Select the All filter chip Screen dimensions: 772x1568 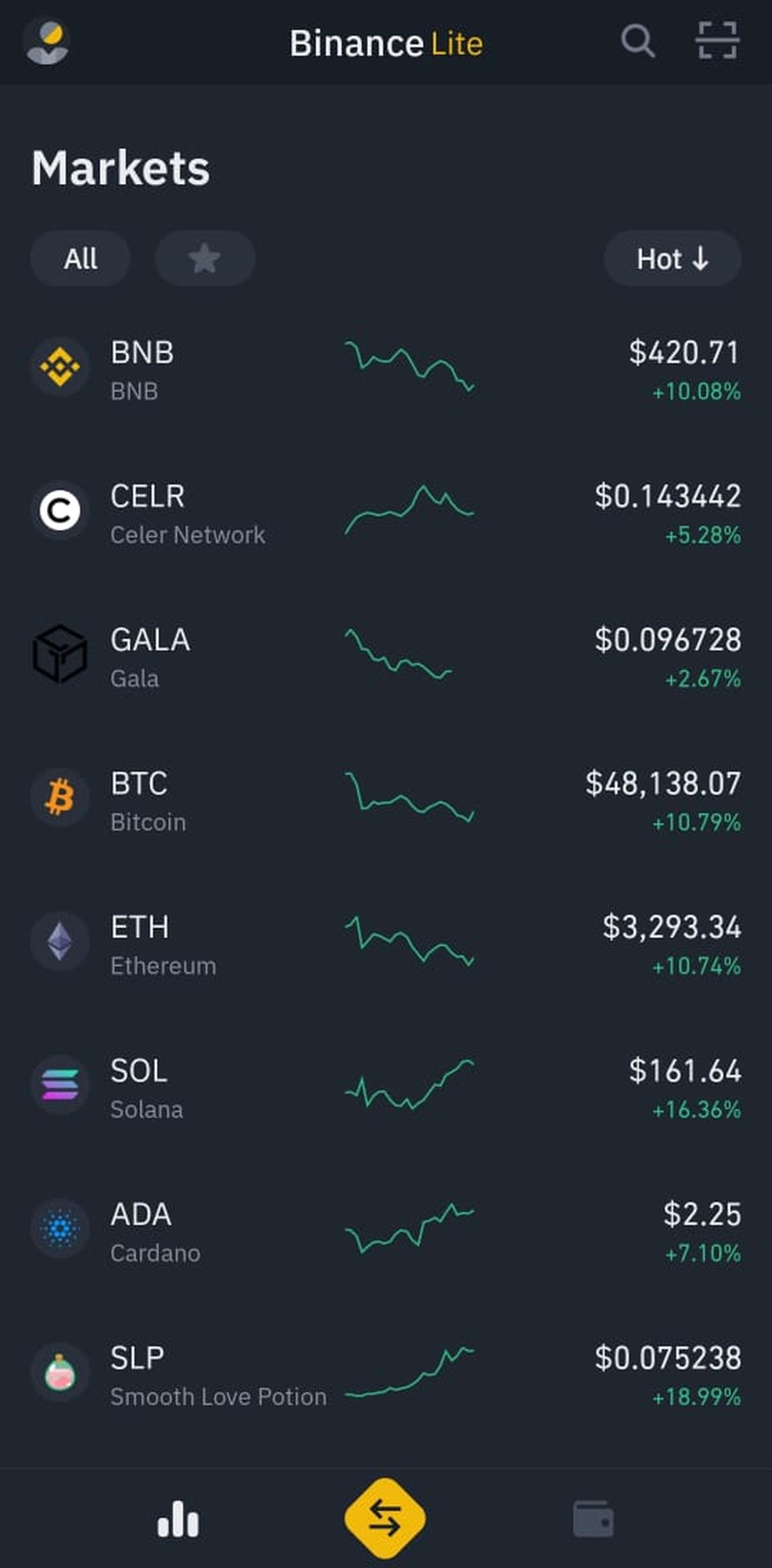click(80, 259)
